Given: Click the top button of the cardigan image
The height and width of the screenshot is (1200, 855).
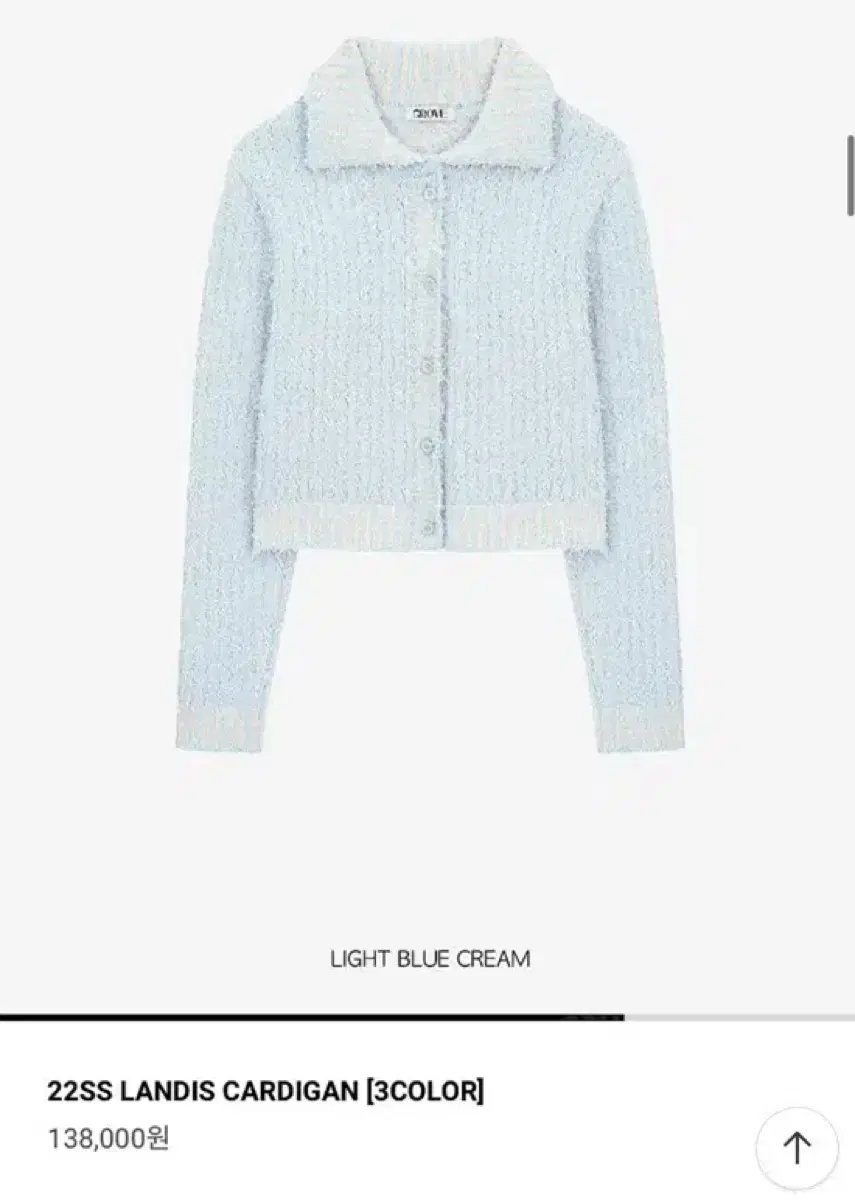Looking at the screenshot, I should (428, 192).
